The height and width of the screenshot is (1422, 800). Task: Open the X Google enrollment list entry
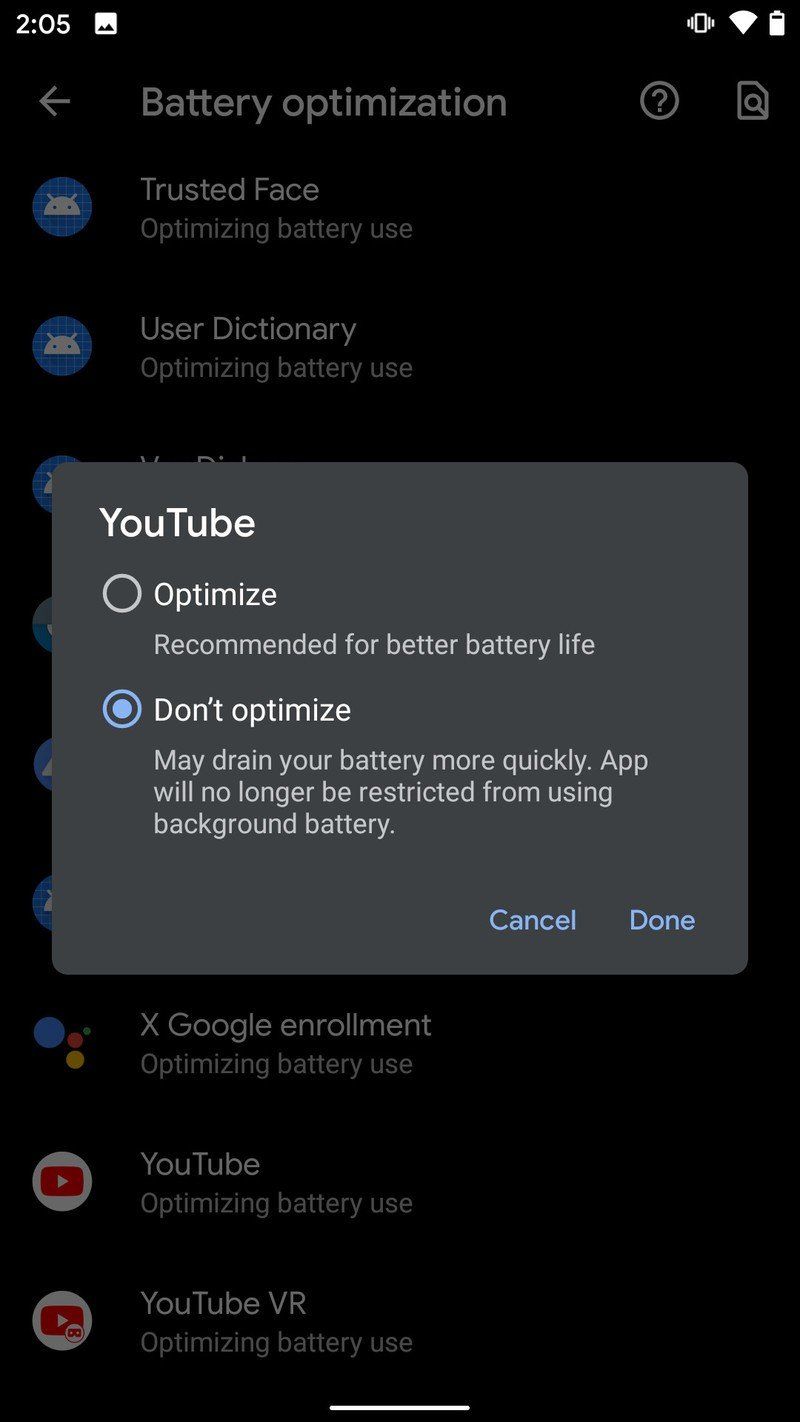tap(284, 1042)
